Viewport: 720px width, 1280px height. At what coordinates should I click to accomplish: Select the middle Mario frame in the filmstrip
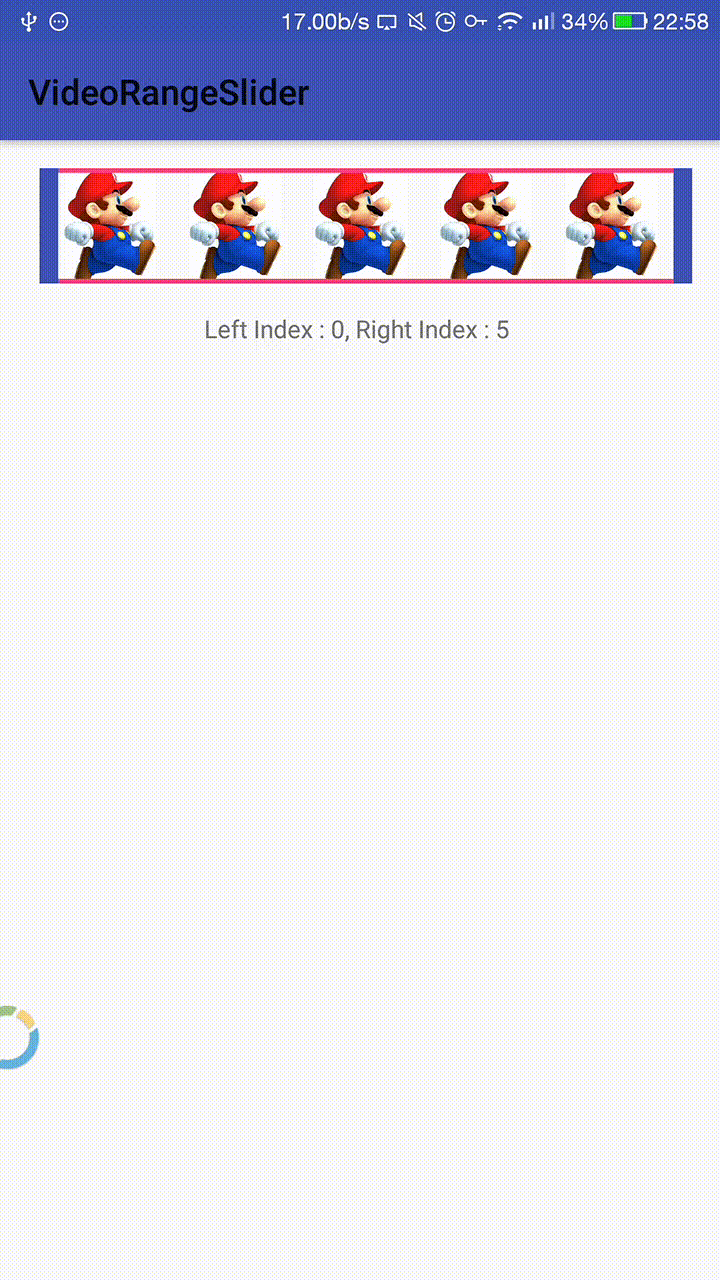tap(365, 225)
